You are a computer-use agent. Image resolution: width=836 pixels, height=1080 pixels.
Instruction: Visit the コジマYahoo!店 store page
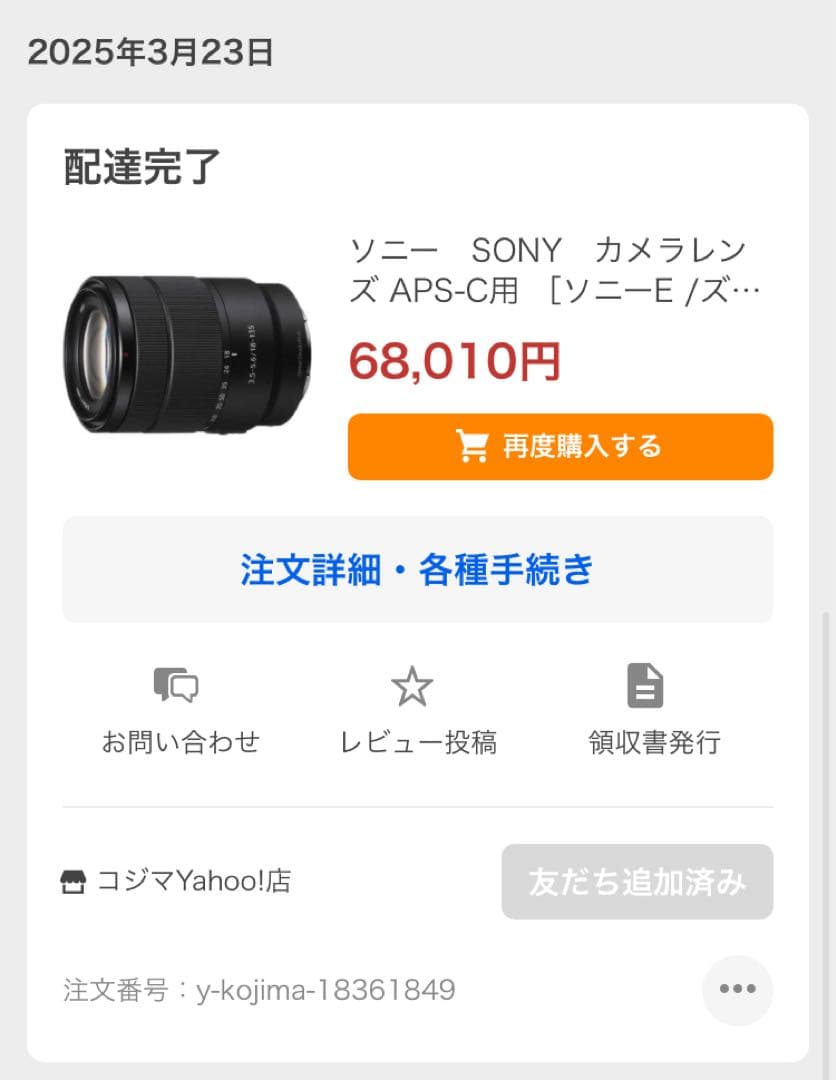(x=177, y=881)
